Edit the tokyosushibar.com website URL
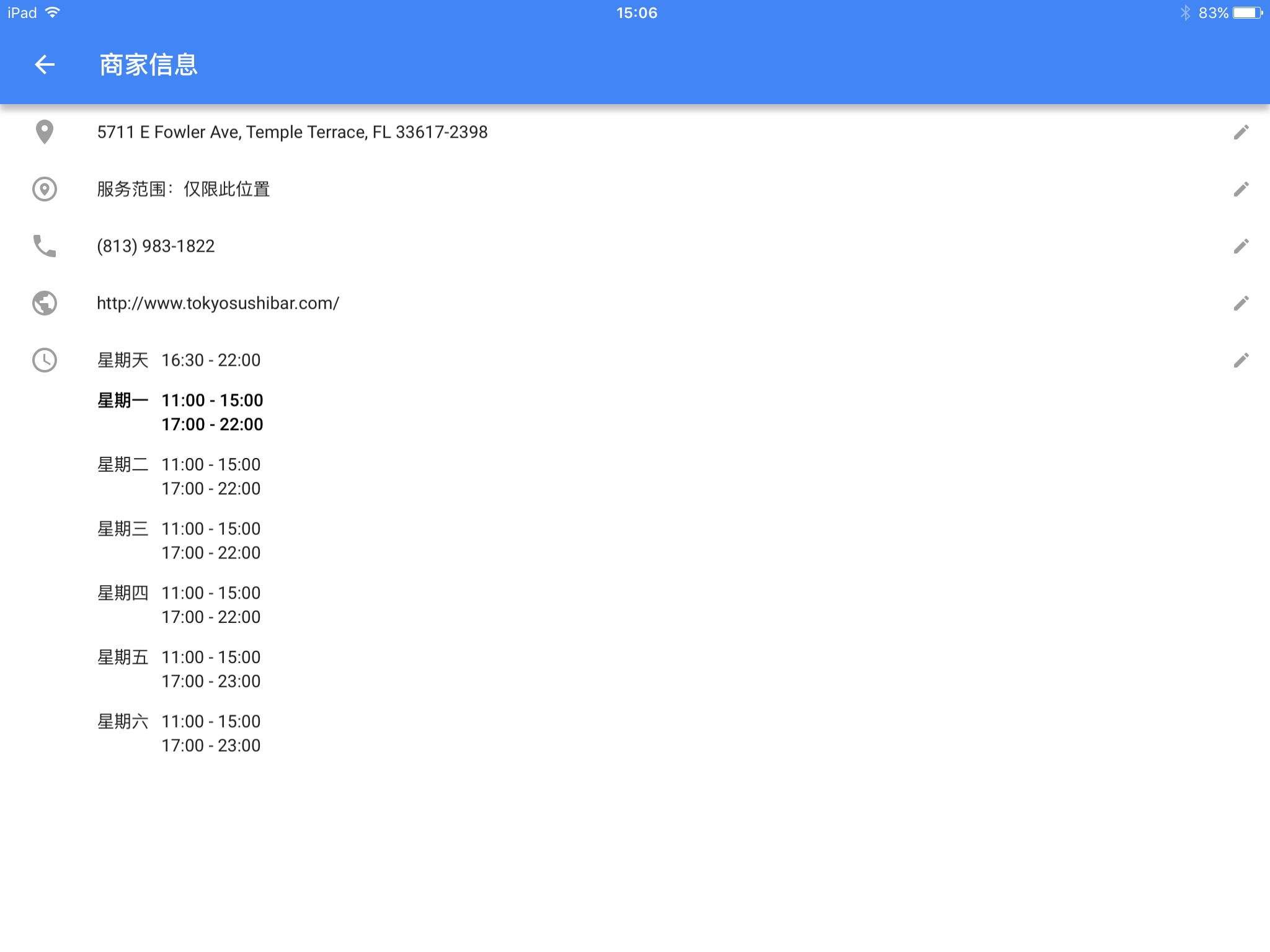 coord(1241,303)
